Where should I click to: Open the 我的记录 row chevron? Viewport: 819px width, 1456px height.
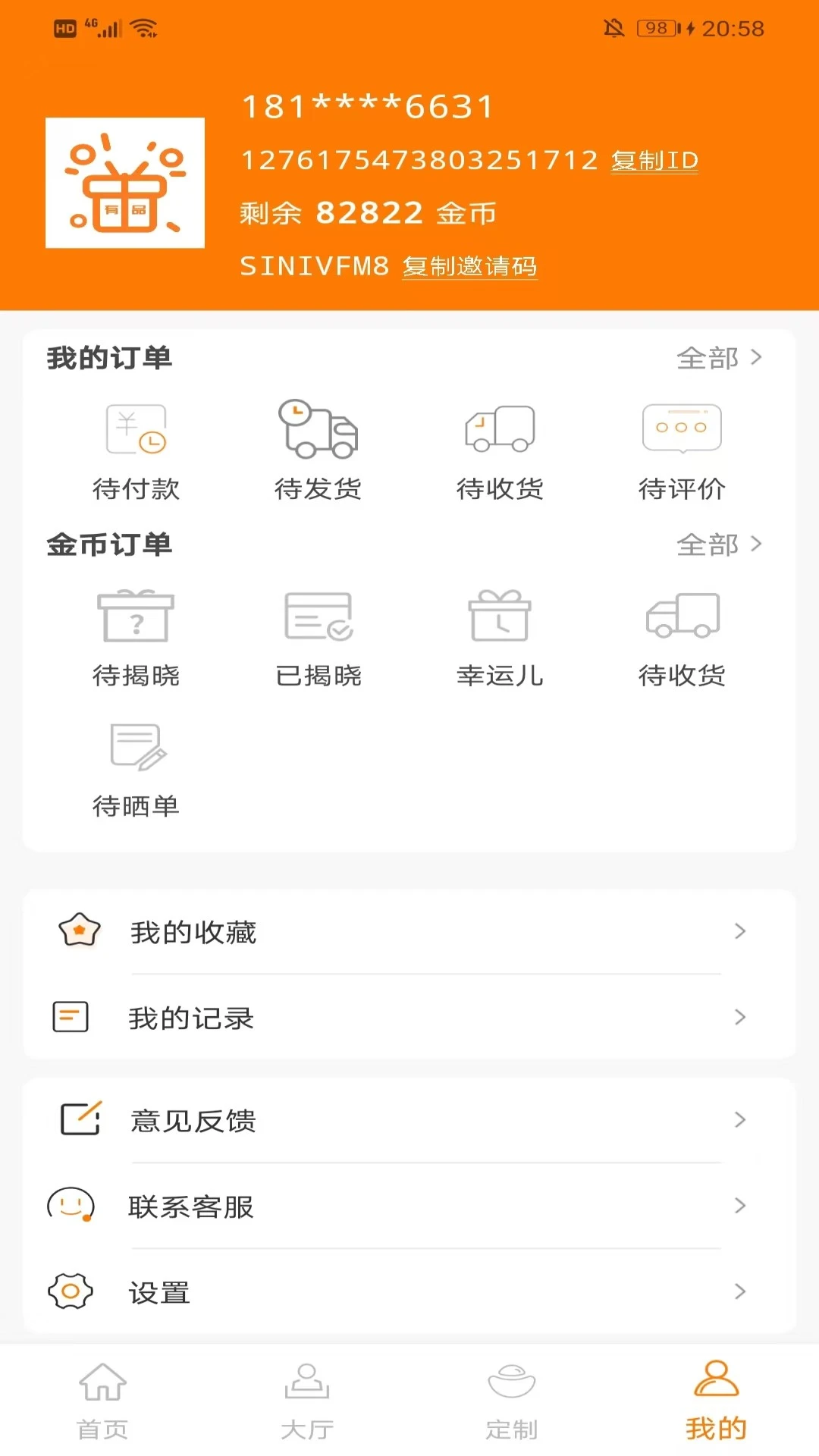[x=740, y=1018]
